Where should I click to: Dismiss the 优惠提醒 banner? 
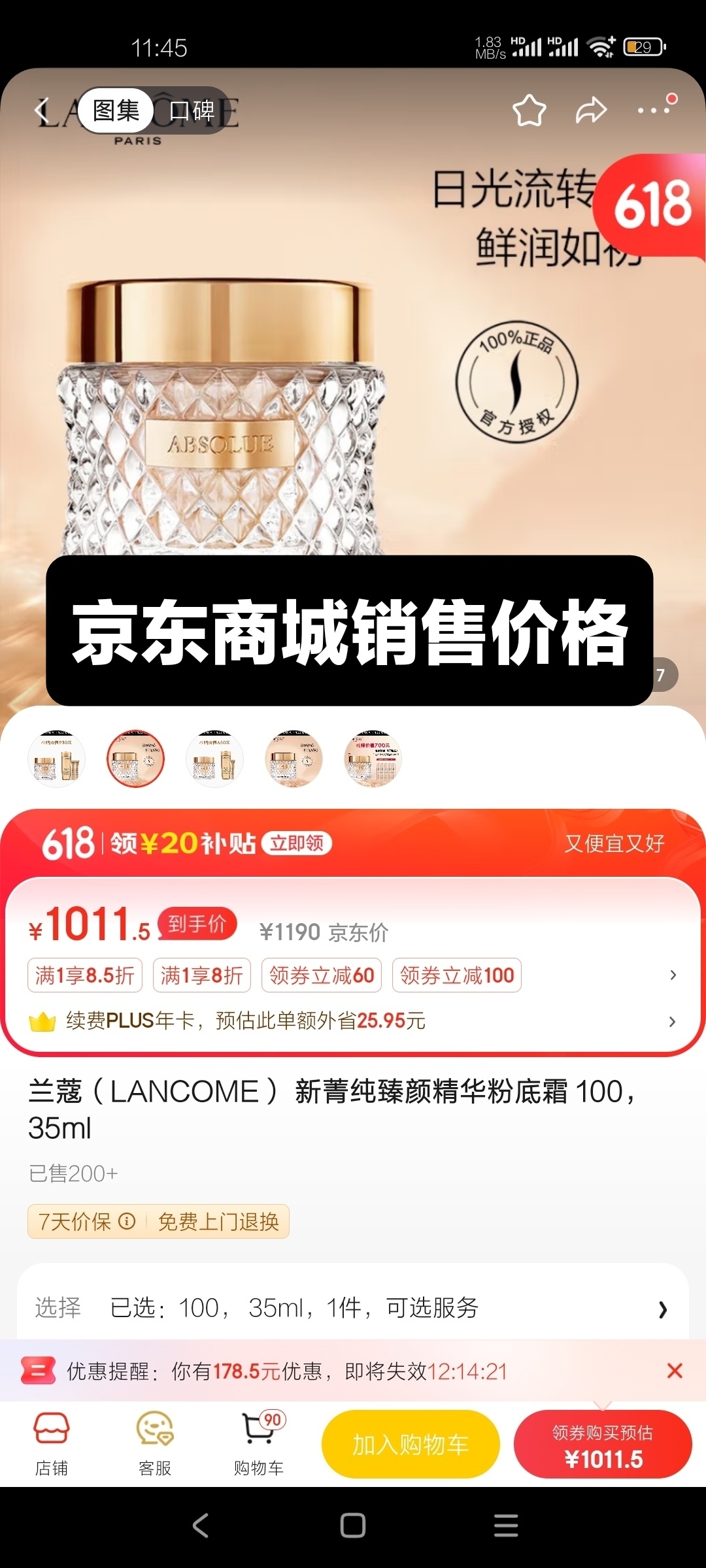coord(675,1371)
